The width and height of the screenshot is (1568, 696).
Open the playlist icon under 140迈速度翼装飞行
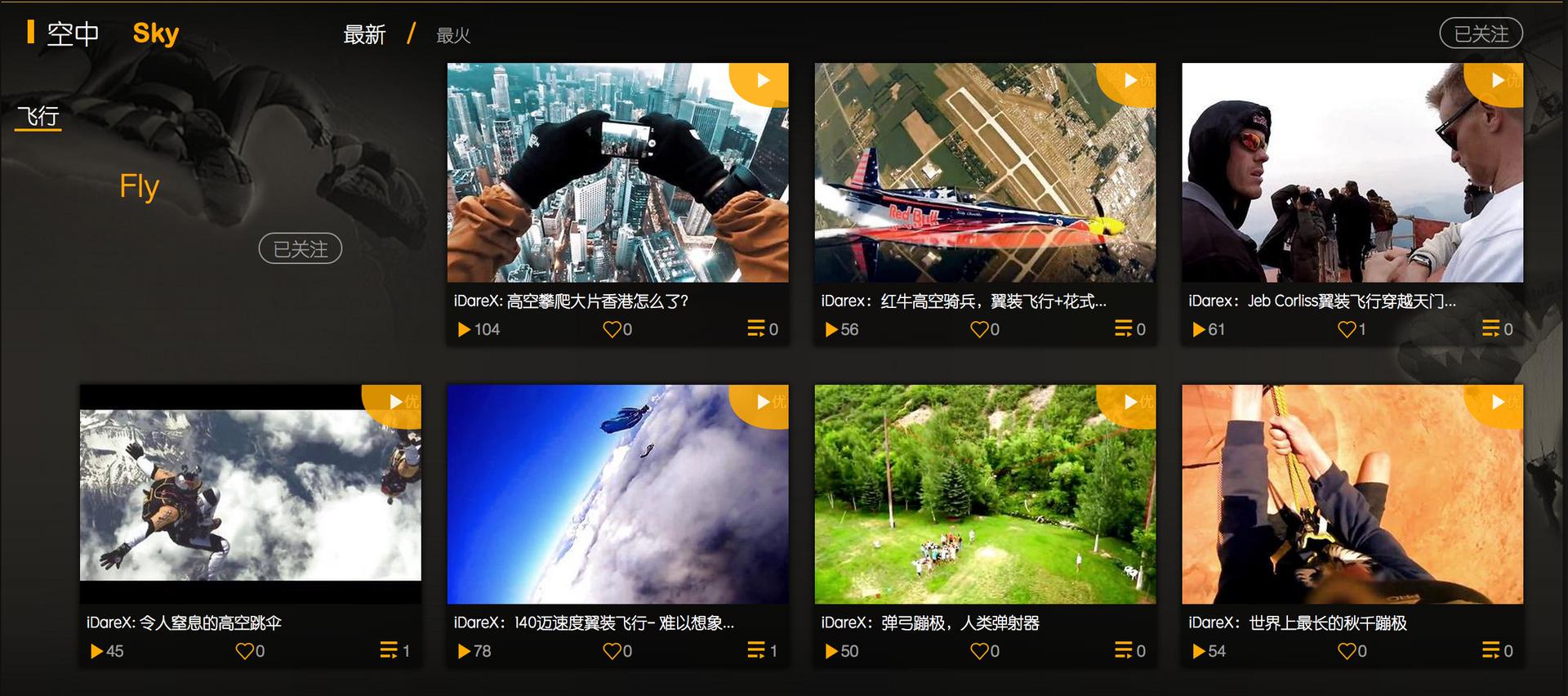(x=756, y=651)
